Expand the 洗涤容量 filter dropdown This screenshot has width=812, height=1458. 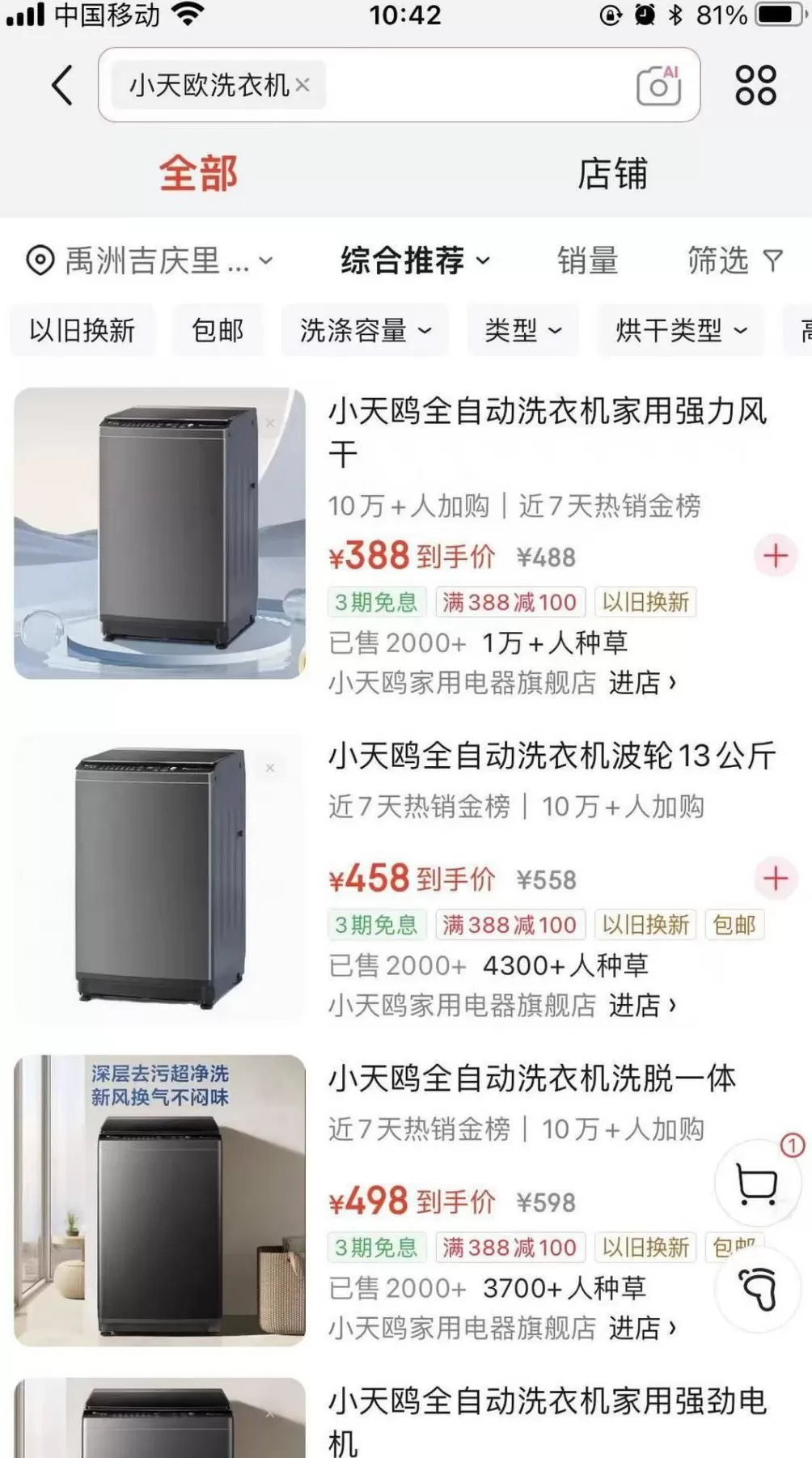[365, 330]
